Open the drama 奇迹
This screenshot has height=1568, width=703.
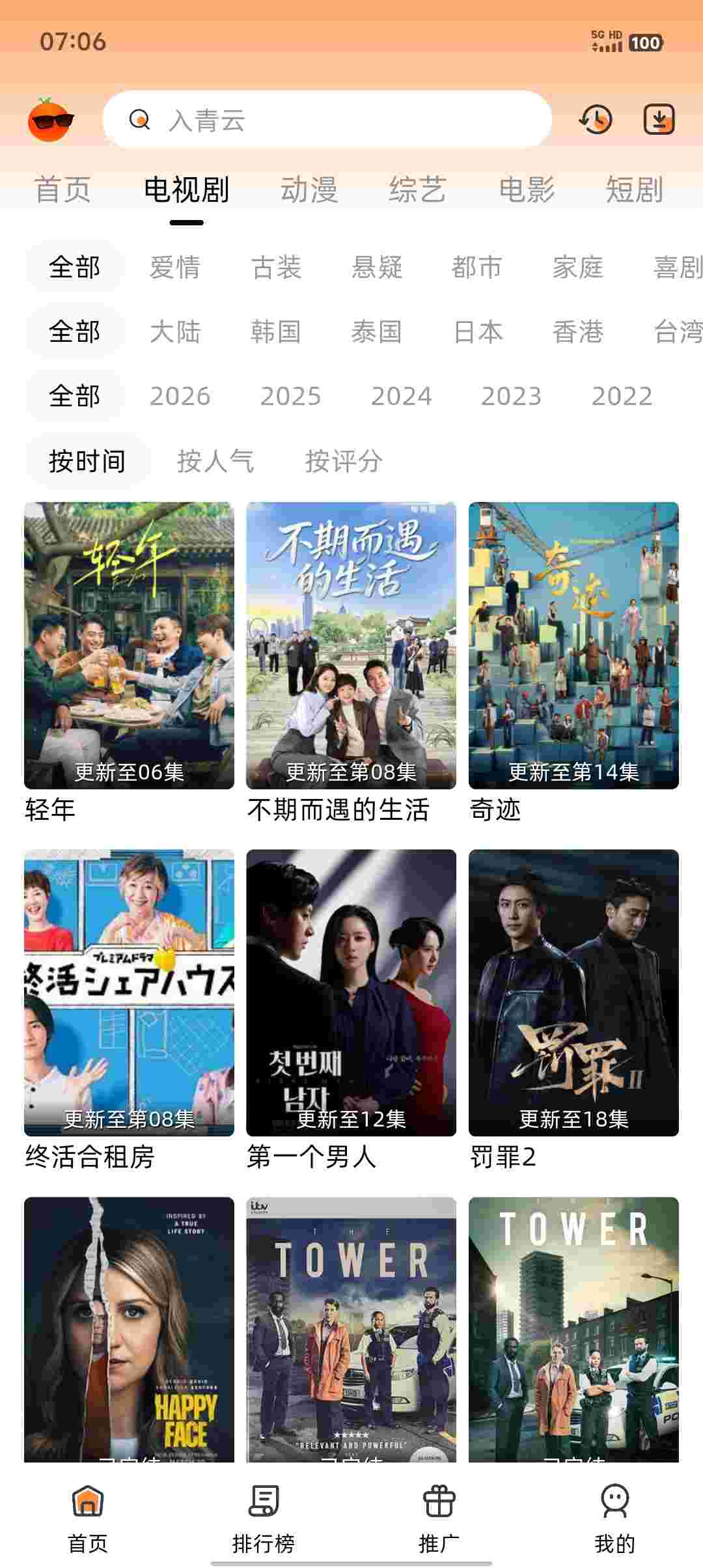573,645
